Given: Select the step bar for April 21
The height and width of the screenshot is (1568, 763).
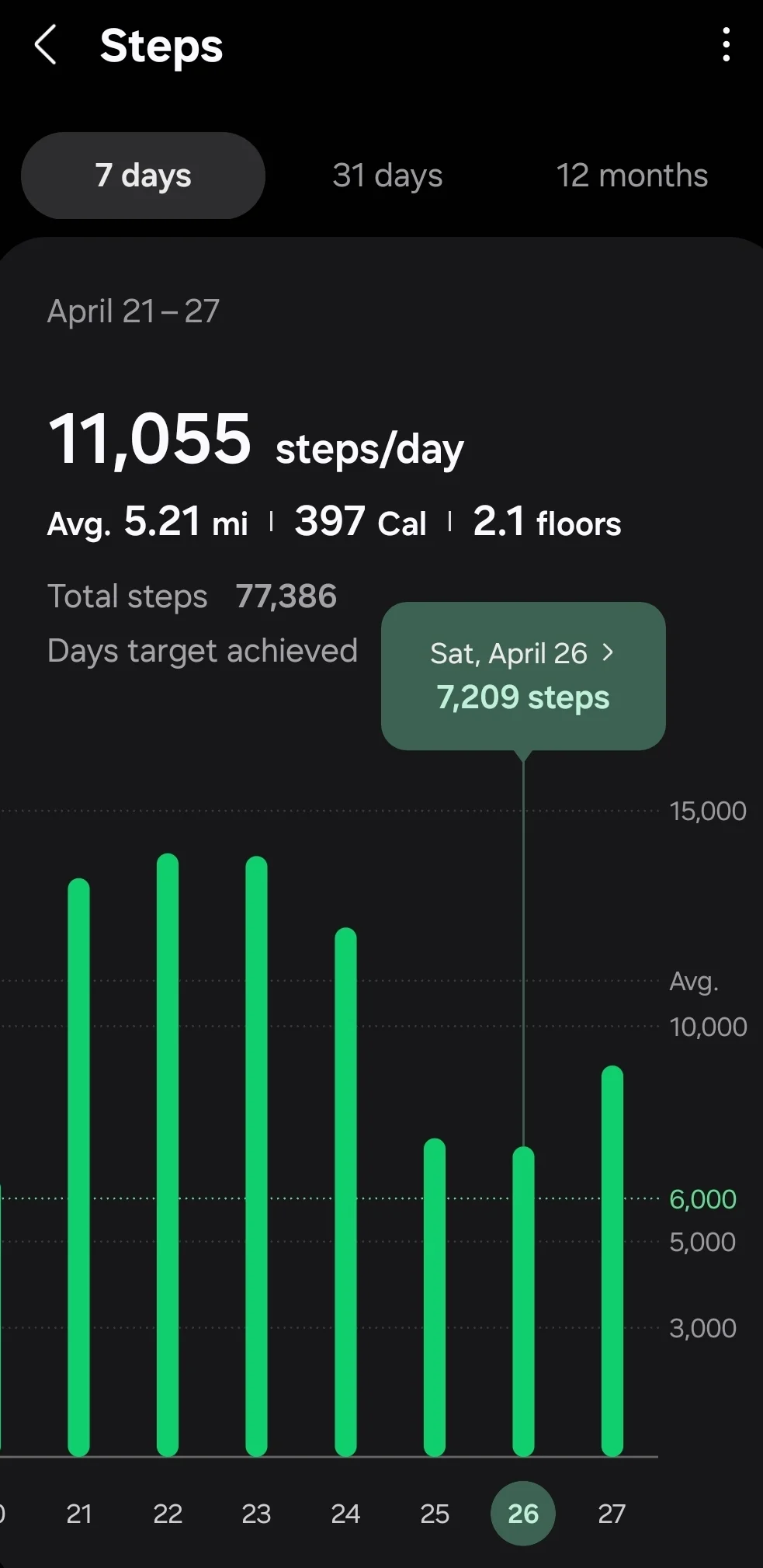Looking at the screenshot, I should pyautogui.click(x=80, y=1165).
